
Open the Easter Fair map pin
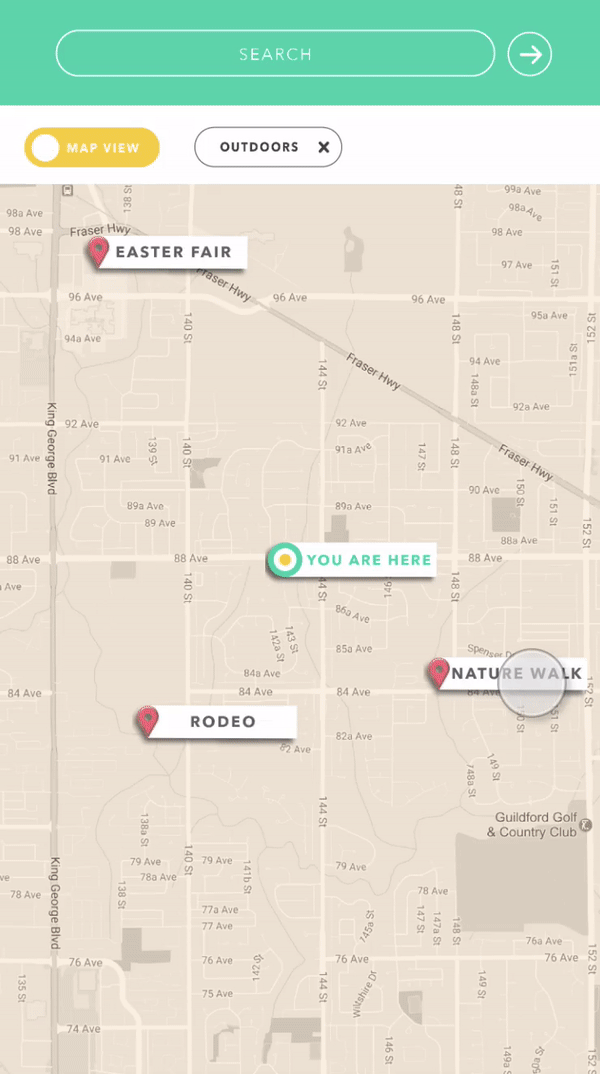point(98,251)
